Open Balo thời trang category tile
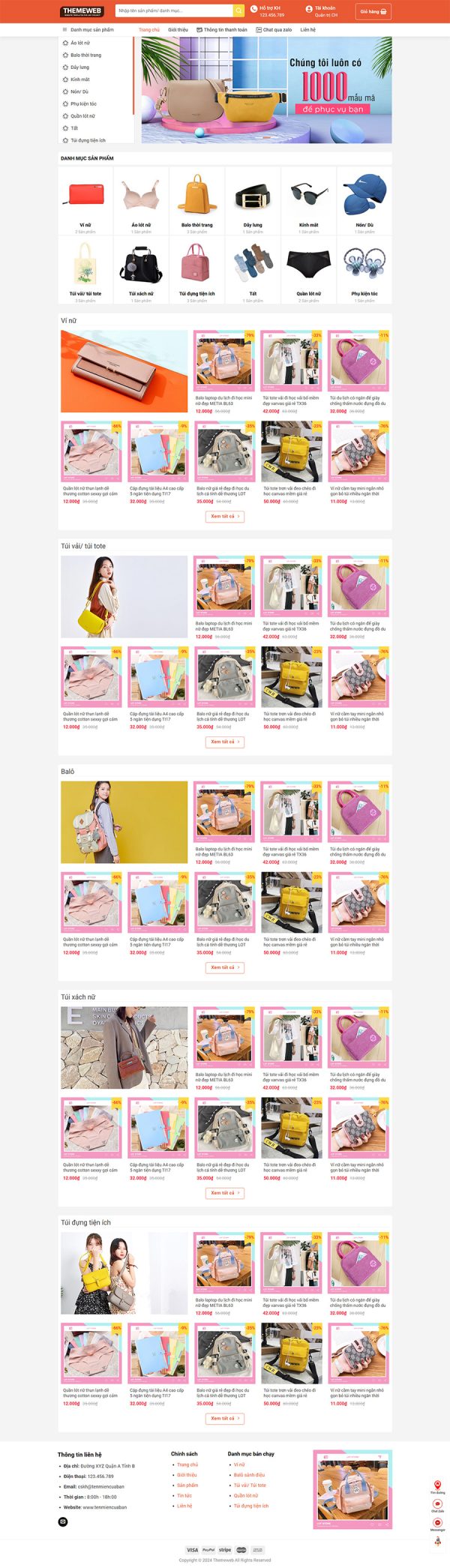 coord(196,201)
